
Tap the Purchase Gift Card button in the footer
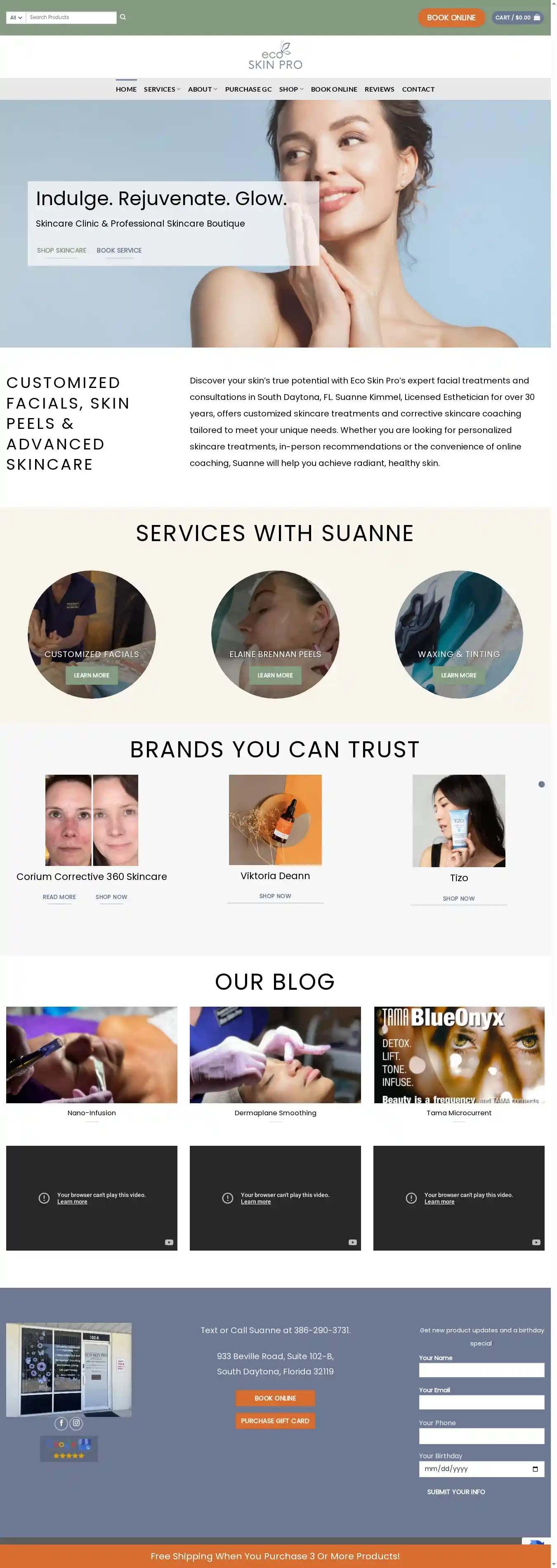(275, 1421)
